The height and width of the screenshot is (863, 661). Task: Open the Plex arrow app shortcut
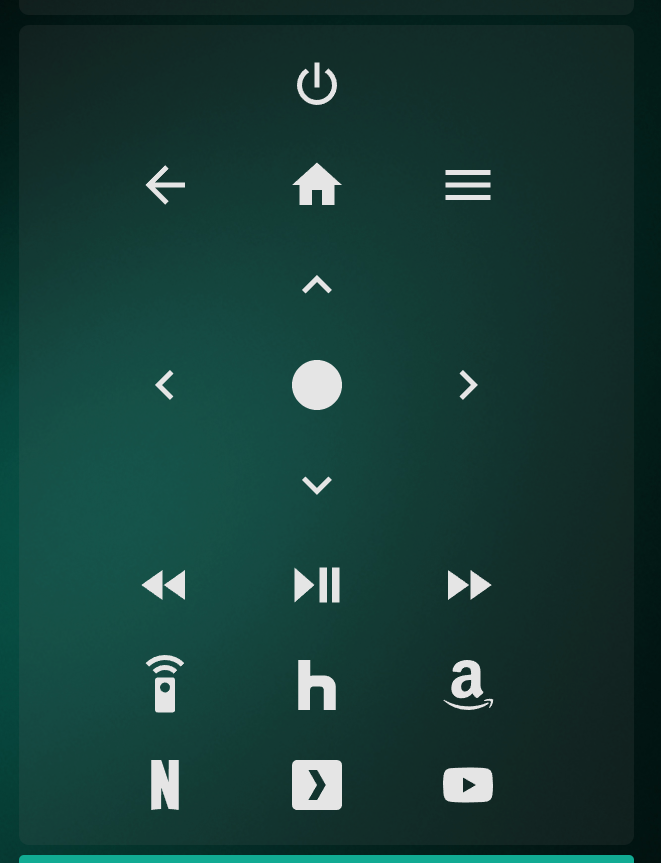click(x=317, y=785)
